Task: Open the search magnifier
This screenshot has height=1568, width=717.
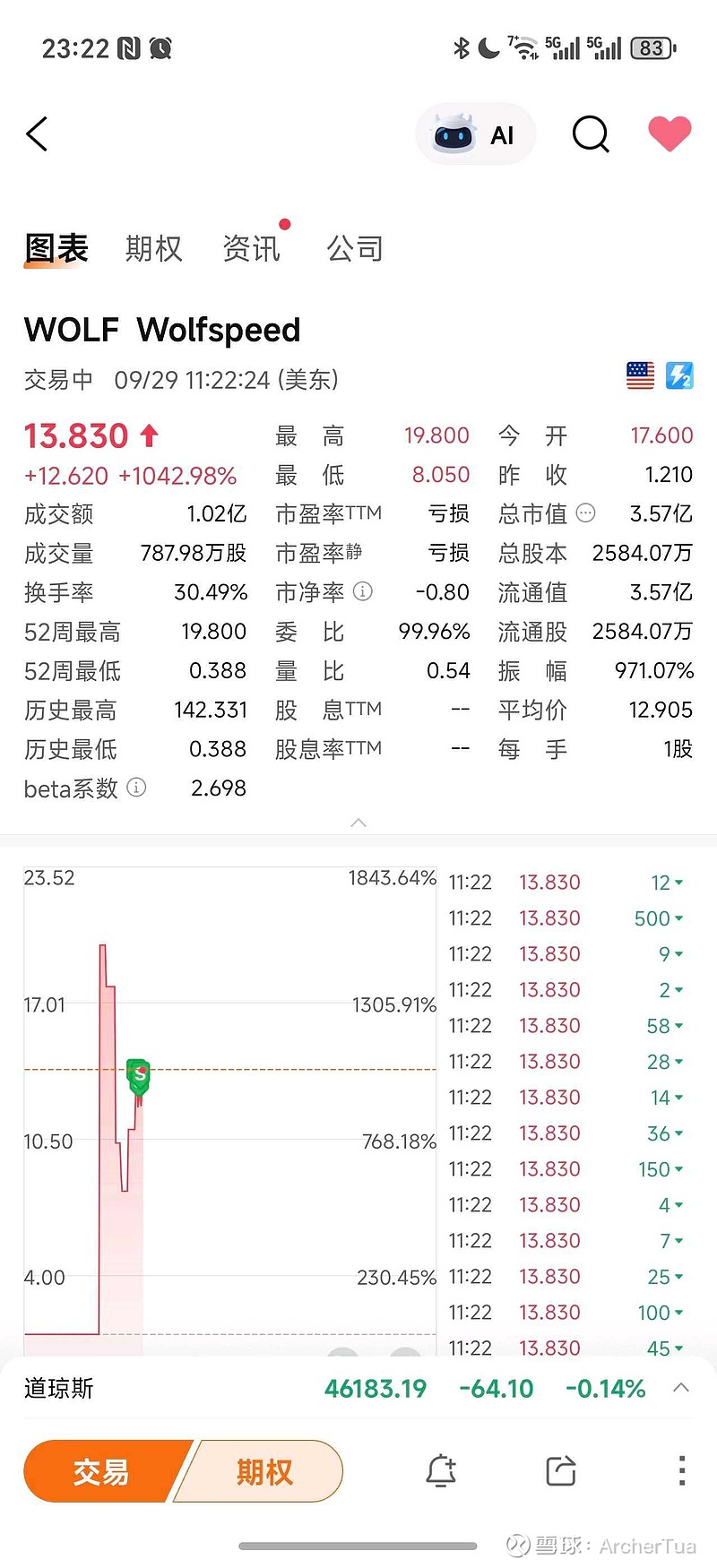Action: [591, 134]
